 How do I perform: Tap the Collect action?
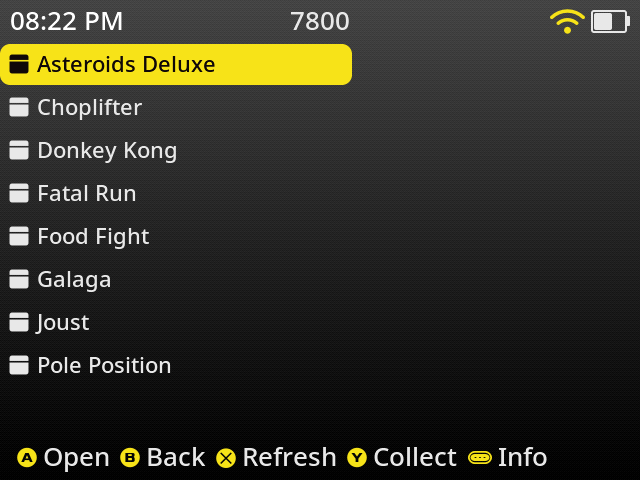pos(401,457)
